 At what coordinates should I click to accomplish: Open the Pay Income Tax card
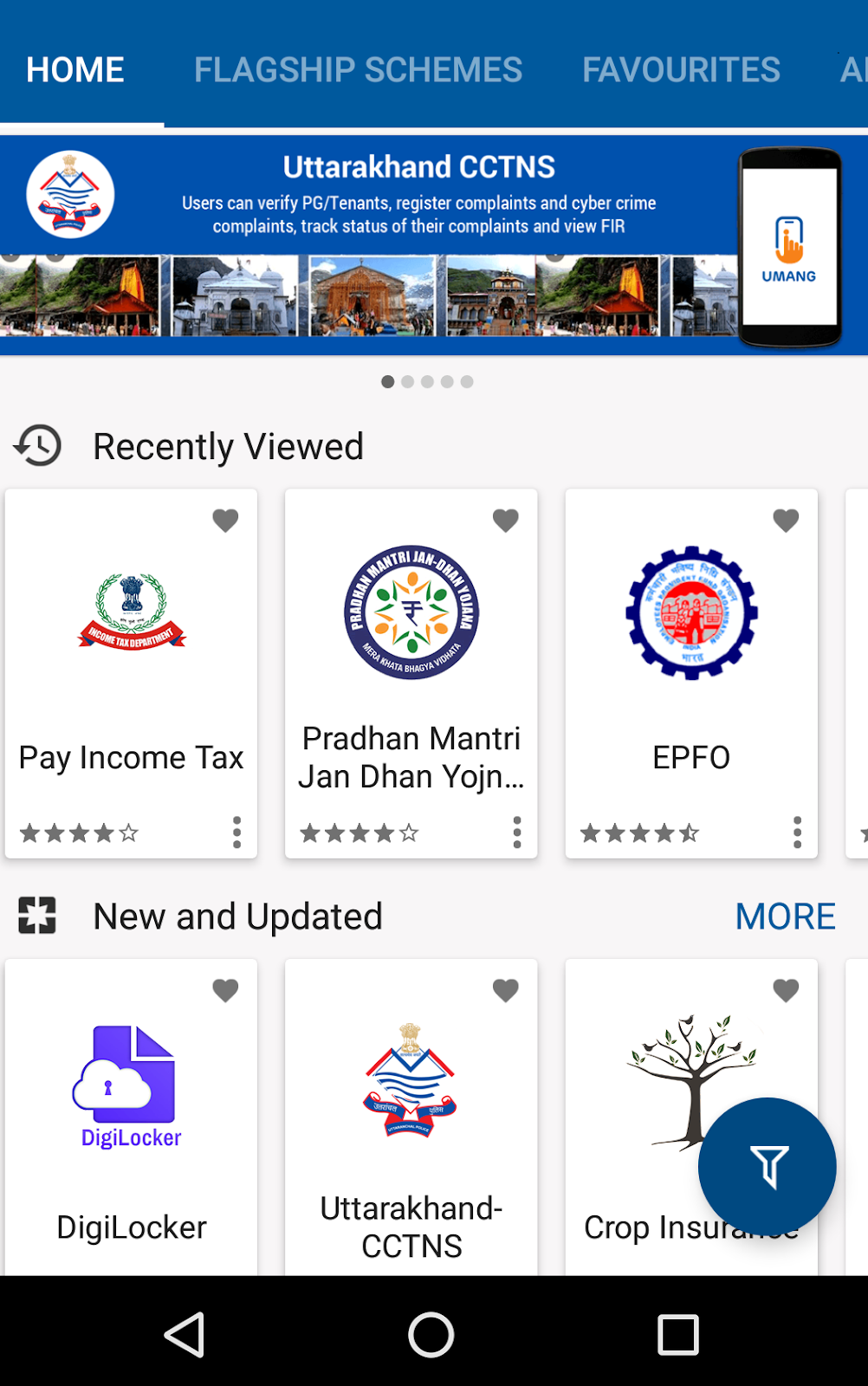click(x=131, y=658)
